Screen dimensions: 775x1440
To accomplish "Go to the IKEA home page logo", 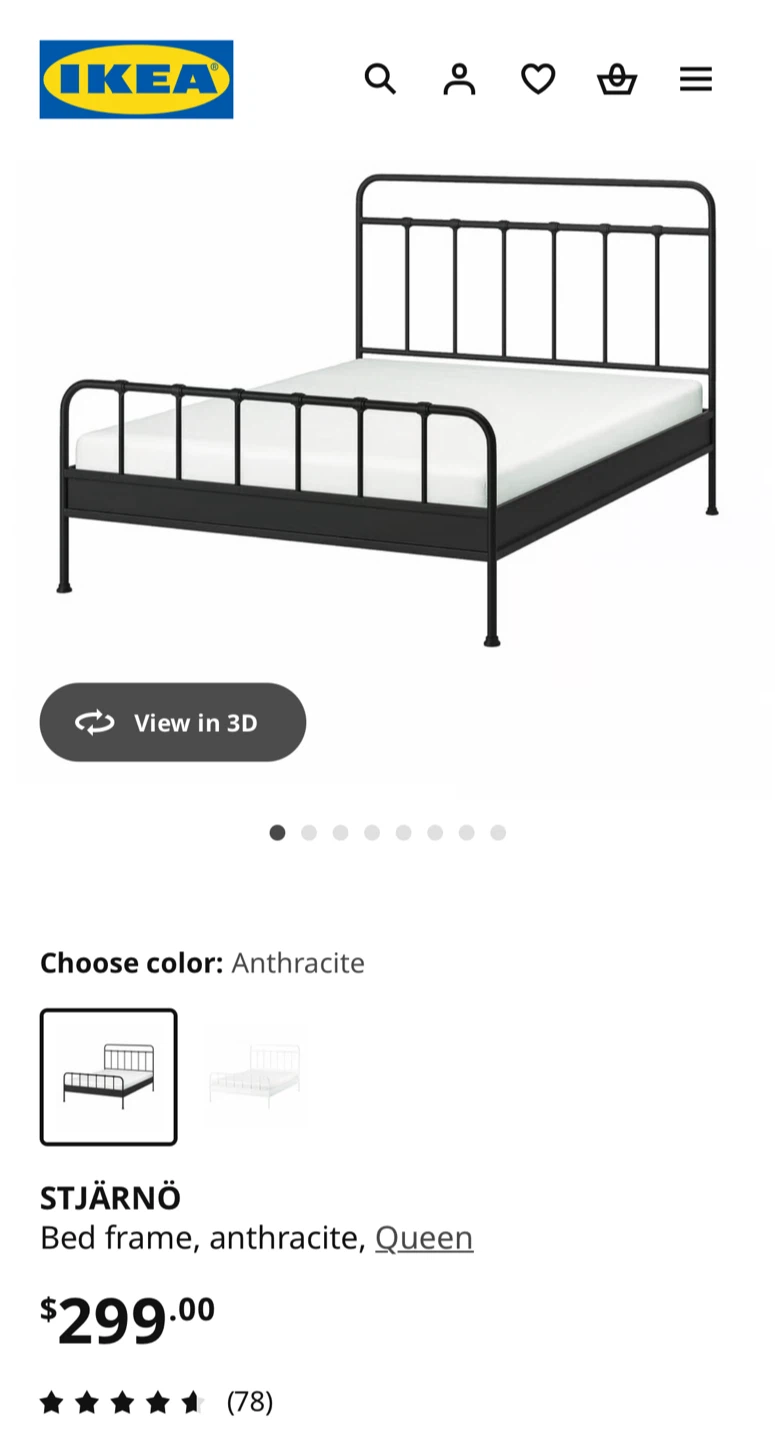I will (x=136, y=79).
